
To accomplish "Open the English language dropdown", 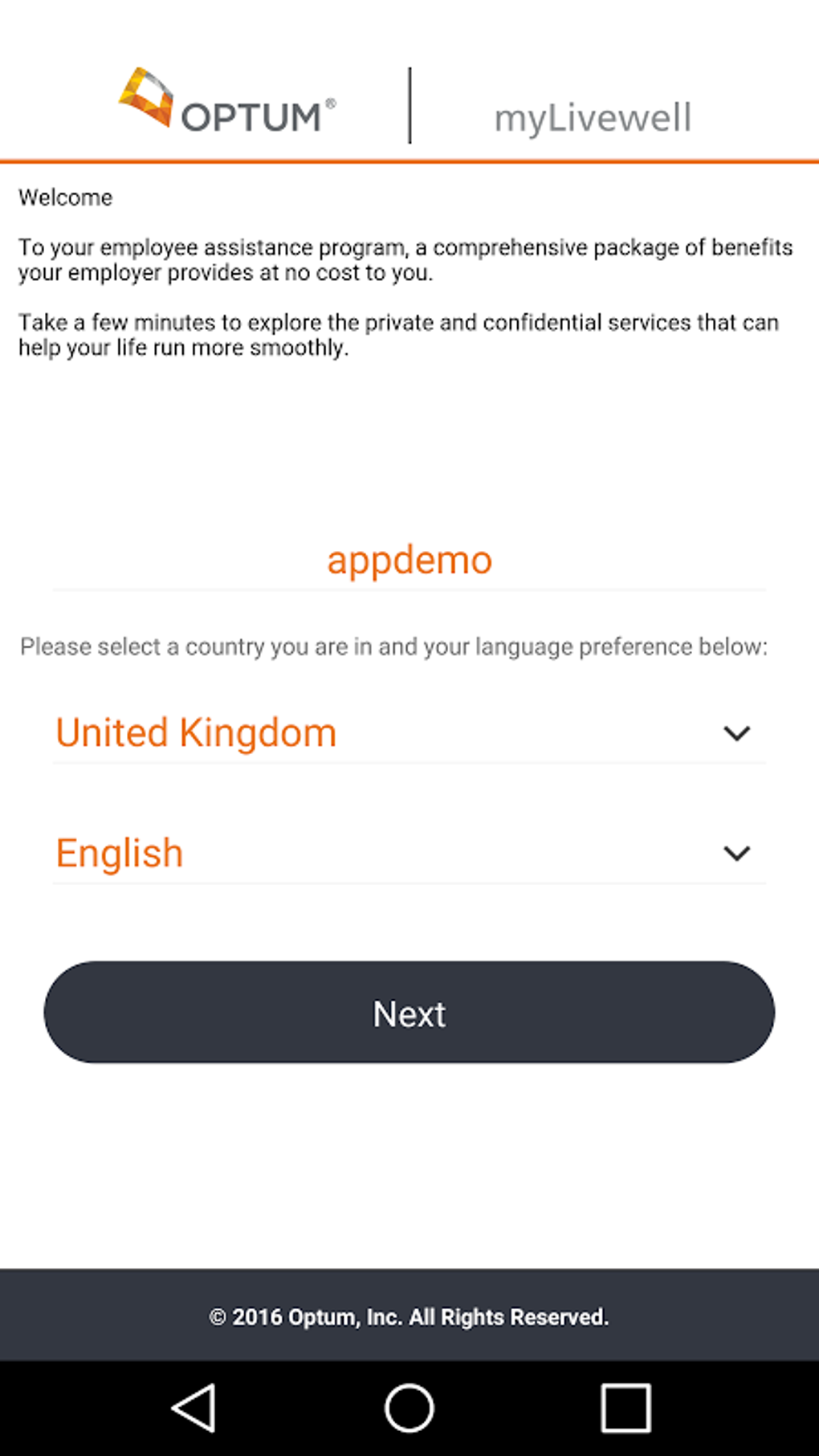I will tap(409, 853).
